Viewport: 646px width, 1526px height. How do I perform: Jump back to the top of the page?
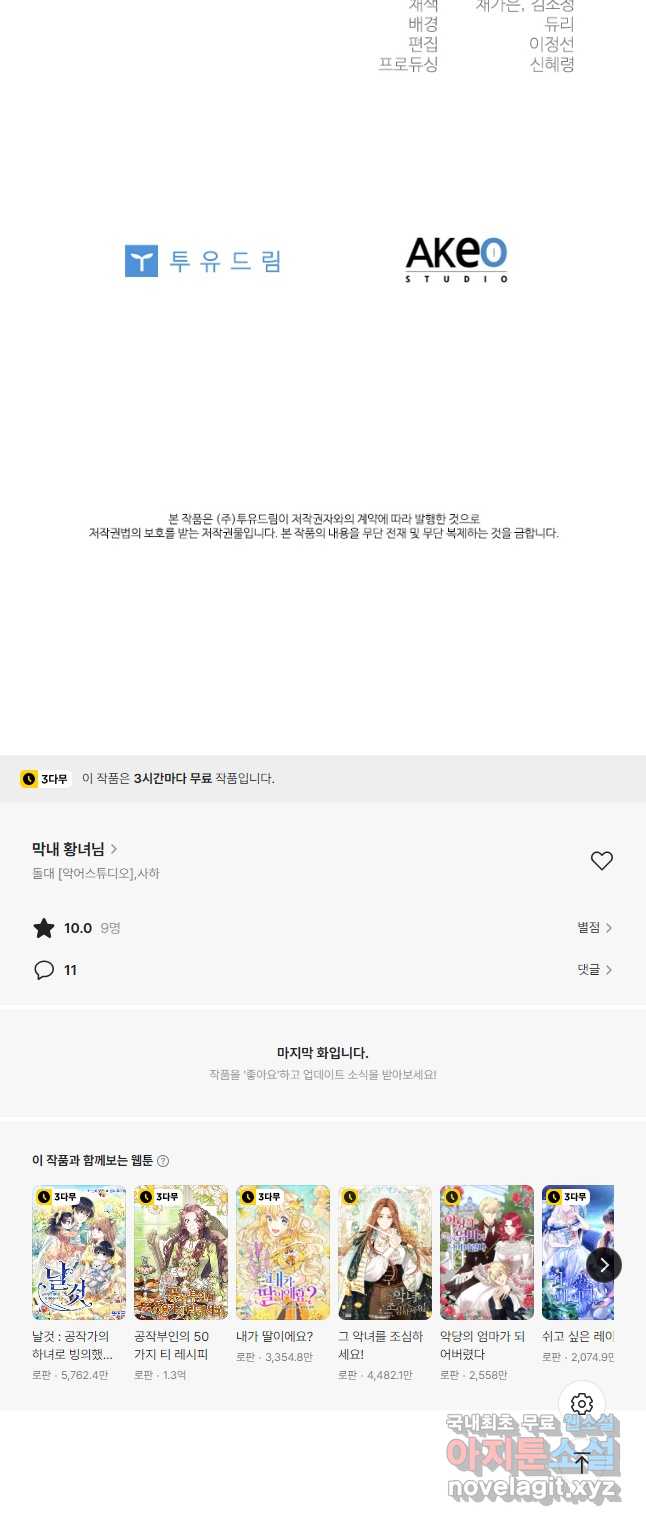582,1463
